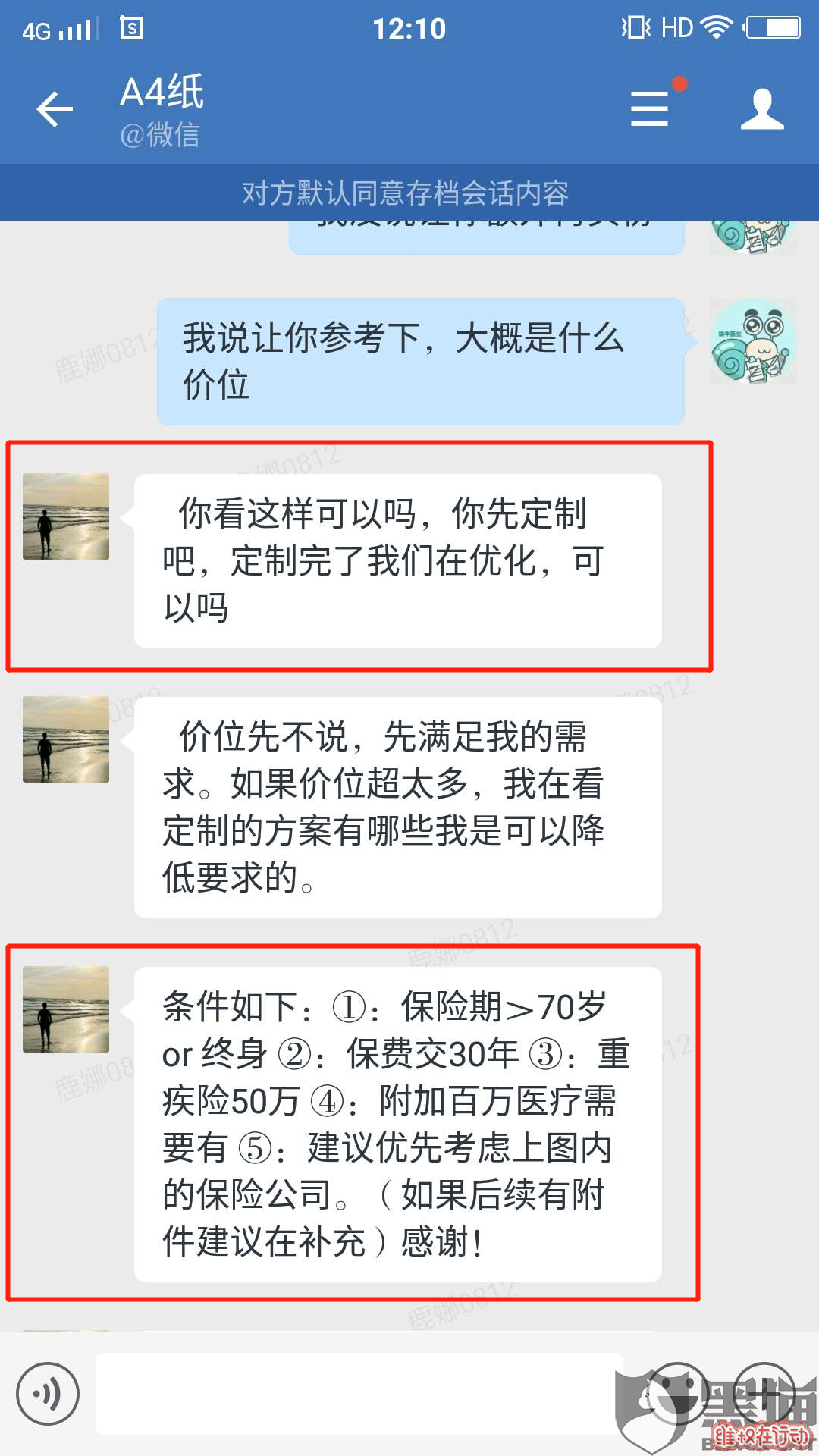Tap snail avatar beside 我说让你参考下 message
This screenshot has height=1456, width=819.
(752, 341)
